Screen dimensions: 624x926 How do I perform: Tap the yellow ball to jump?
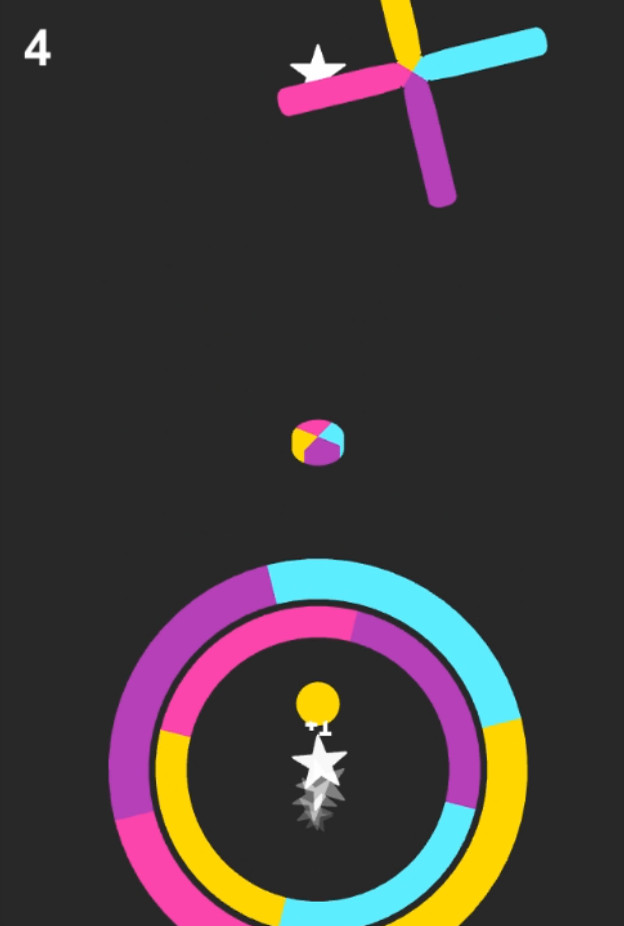(x=318, y=703)
